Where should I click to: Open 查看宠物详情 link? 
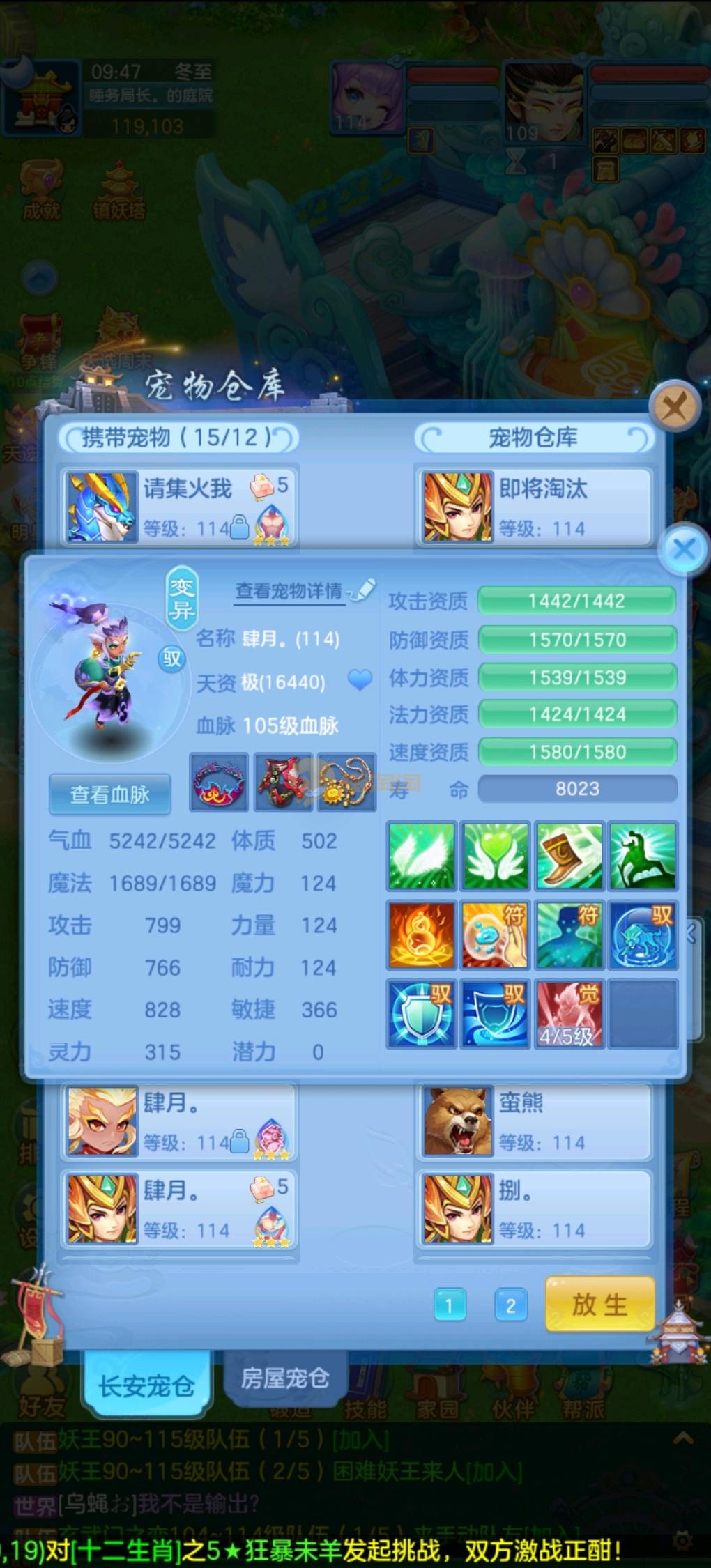289,592
